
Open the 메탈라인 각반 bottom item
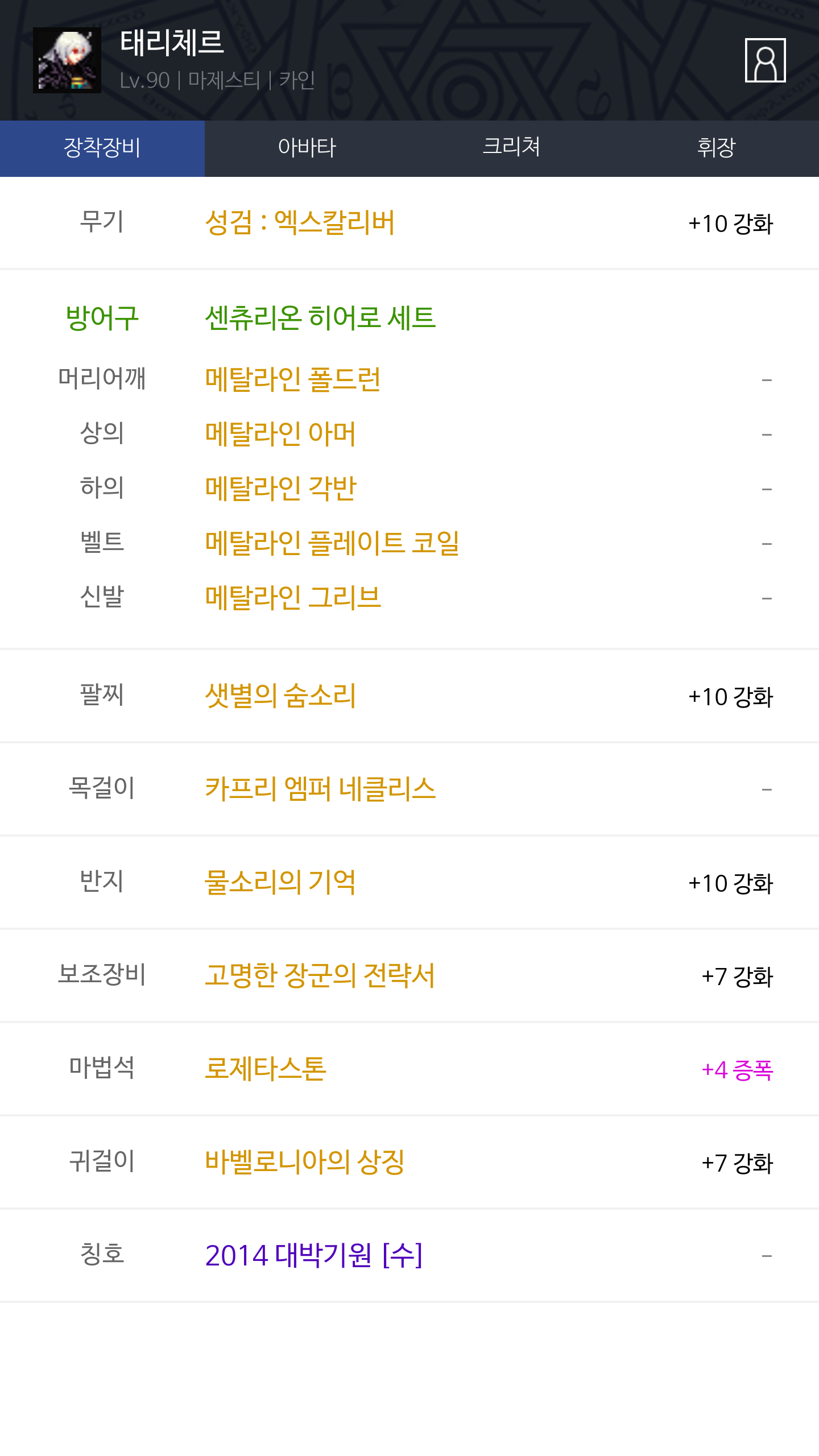(x=280, y=488)
